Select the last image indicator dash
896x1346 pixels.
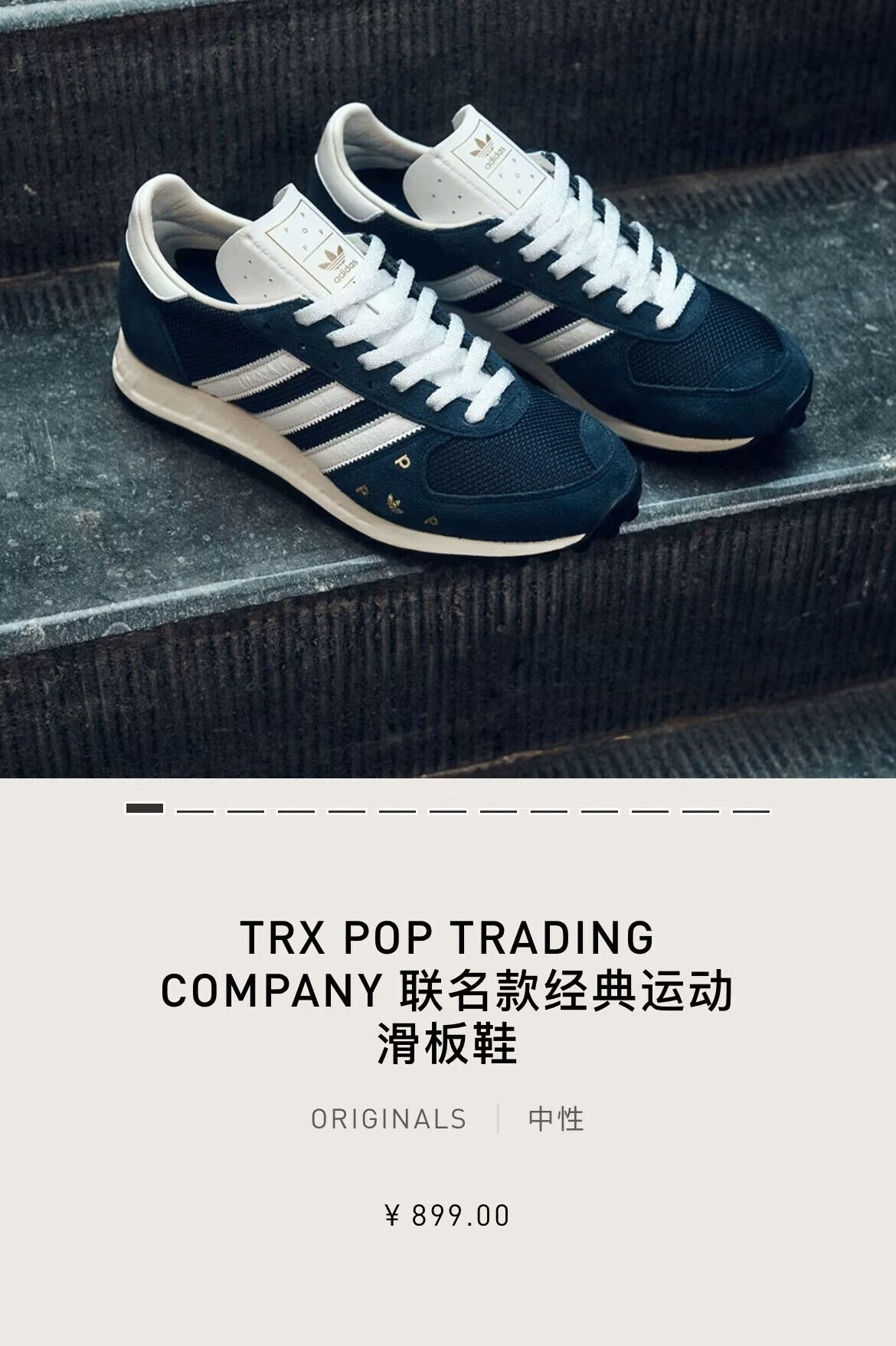[x=750, y=810]
